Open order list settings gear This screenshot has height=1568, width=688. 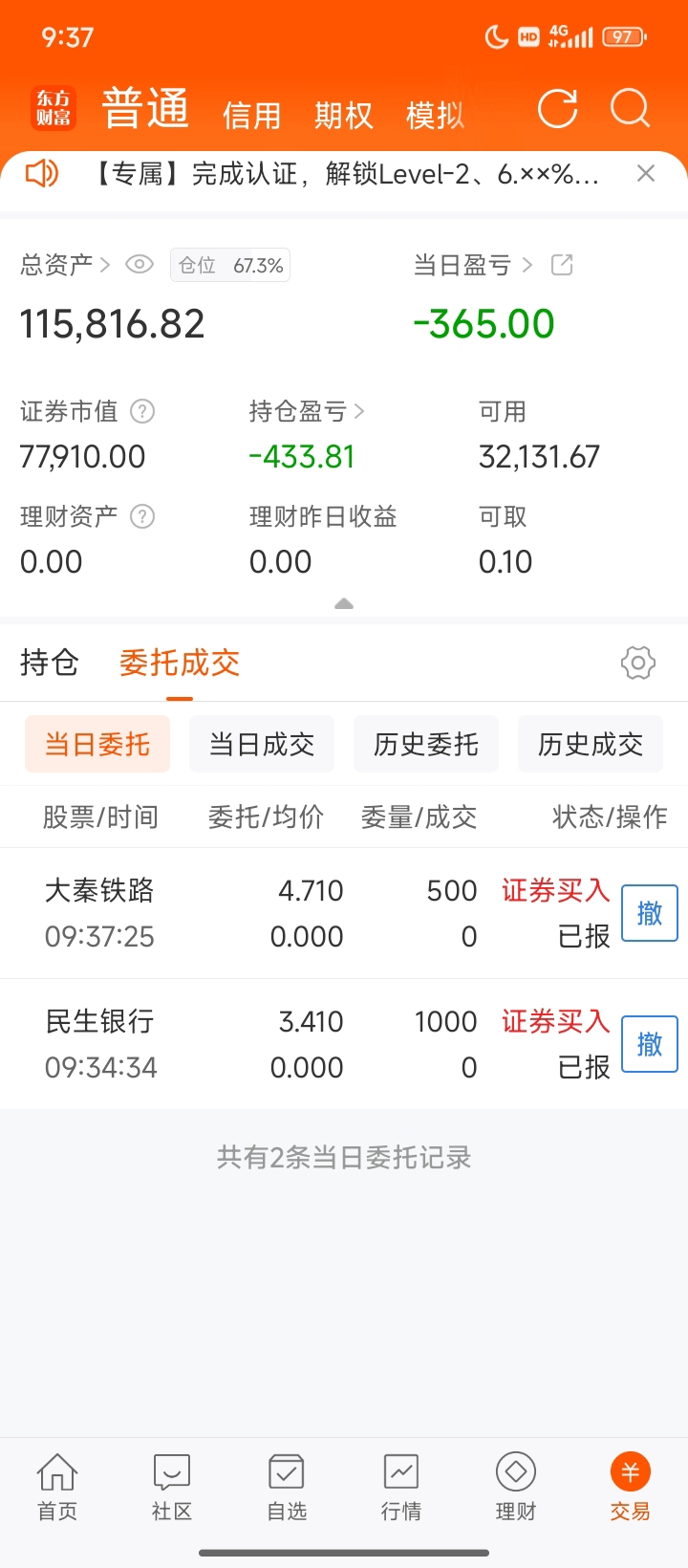638,663
